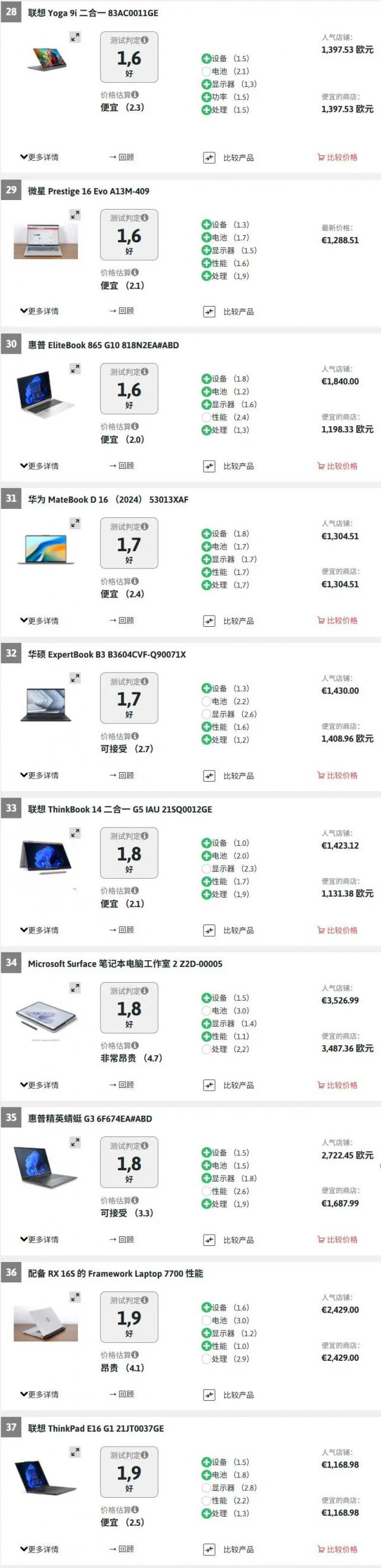Compare prices for Microsoft Surface Laptop Studio 2
The height and width of the screenshot is (1568, 381).
337,1085
